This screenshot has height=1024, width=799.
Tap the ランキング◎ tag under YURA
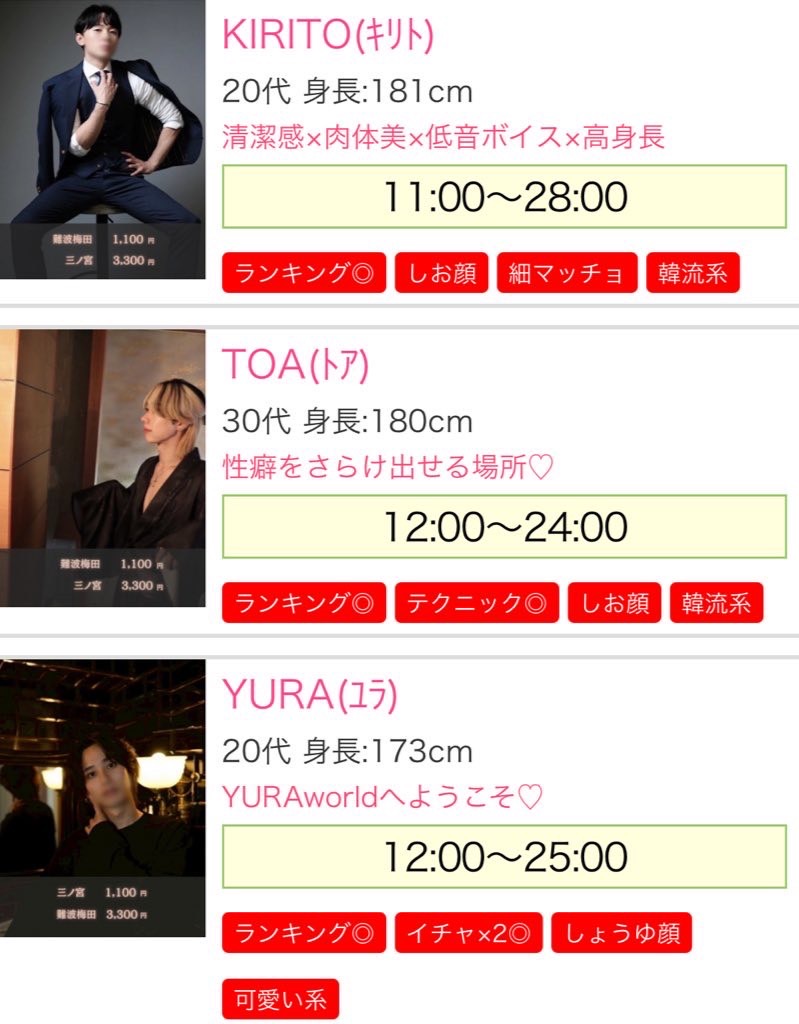click(303, 933)
